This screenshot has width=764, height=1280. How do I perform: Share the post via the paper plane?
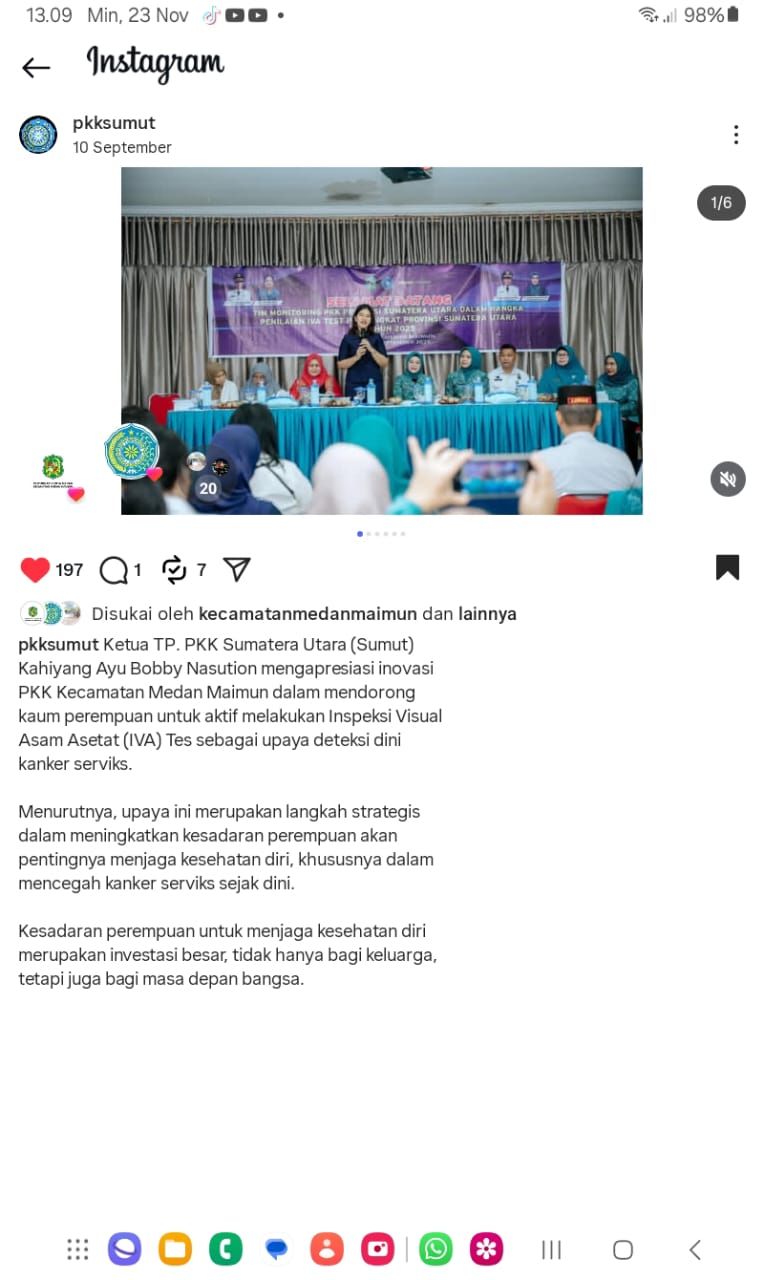point(236,570)
